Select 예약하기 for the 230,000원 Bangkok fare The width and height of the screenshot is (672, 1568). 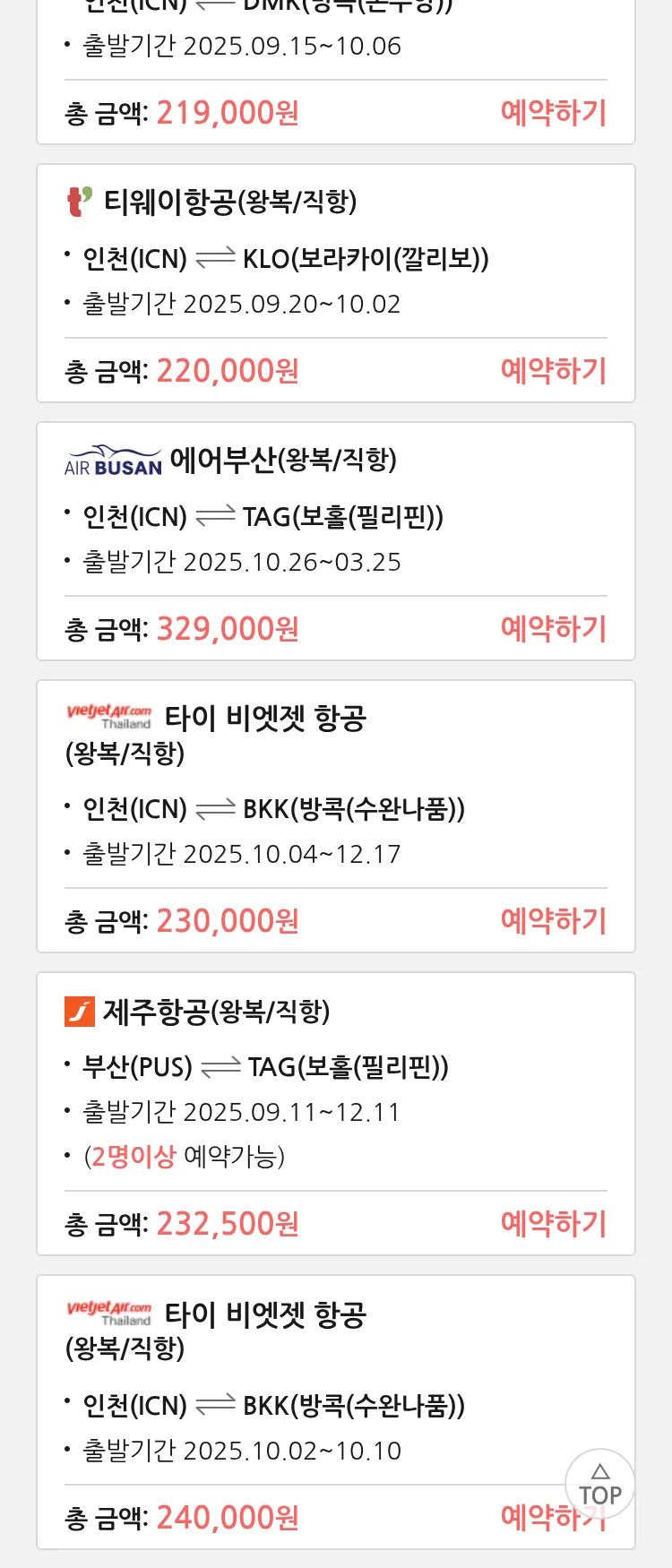(553, 921)
